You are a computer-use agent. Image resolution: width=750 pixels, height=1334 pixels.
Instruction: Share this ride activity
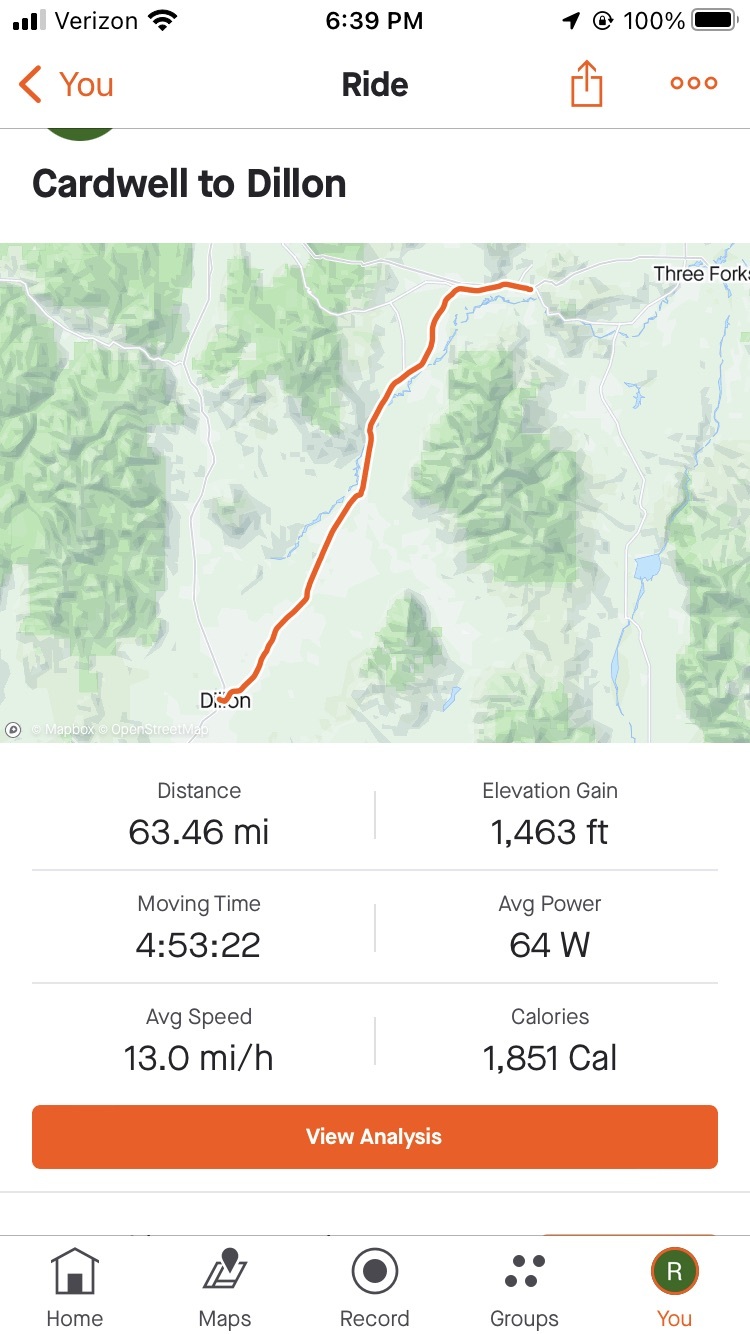coord(587,84)
